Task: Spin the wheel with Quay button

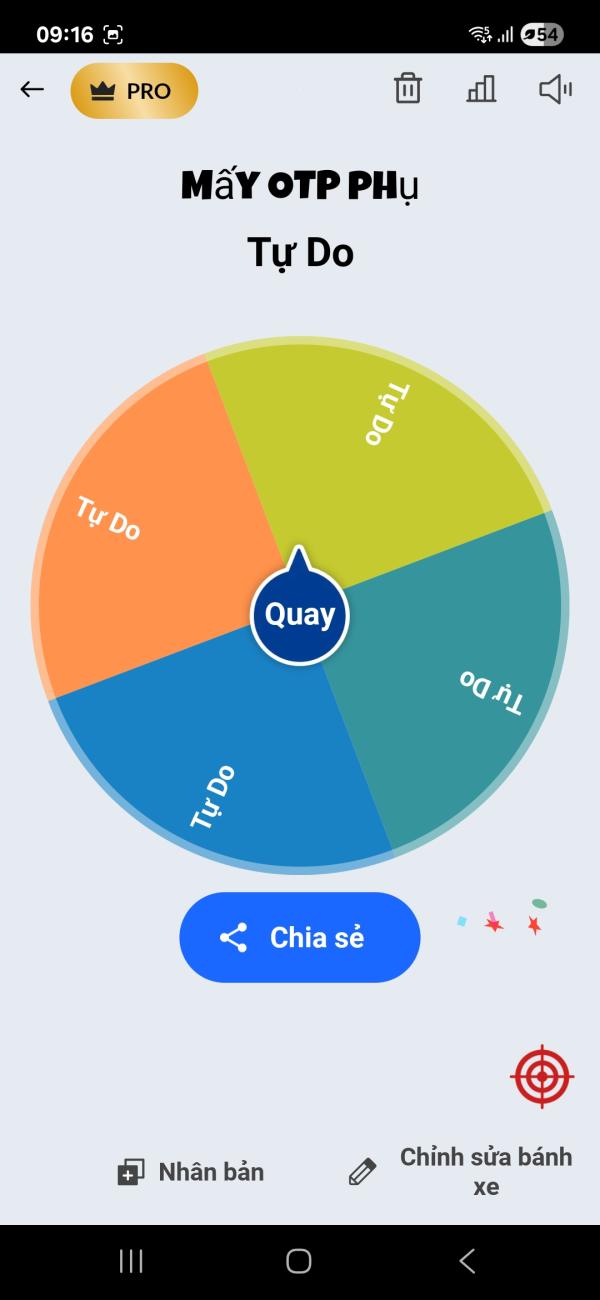Action: 299,615
